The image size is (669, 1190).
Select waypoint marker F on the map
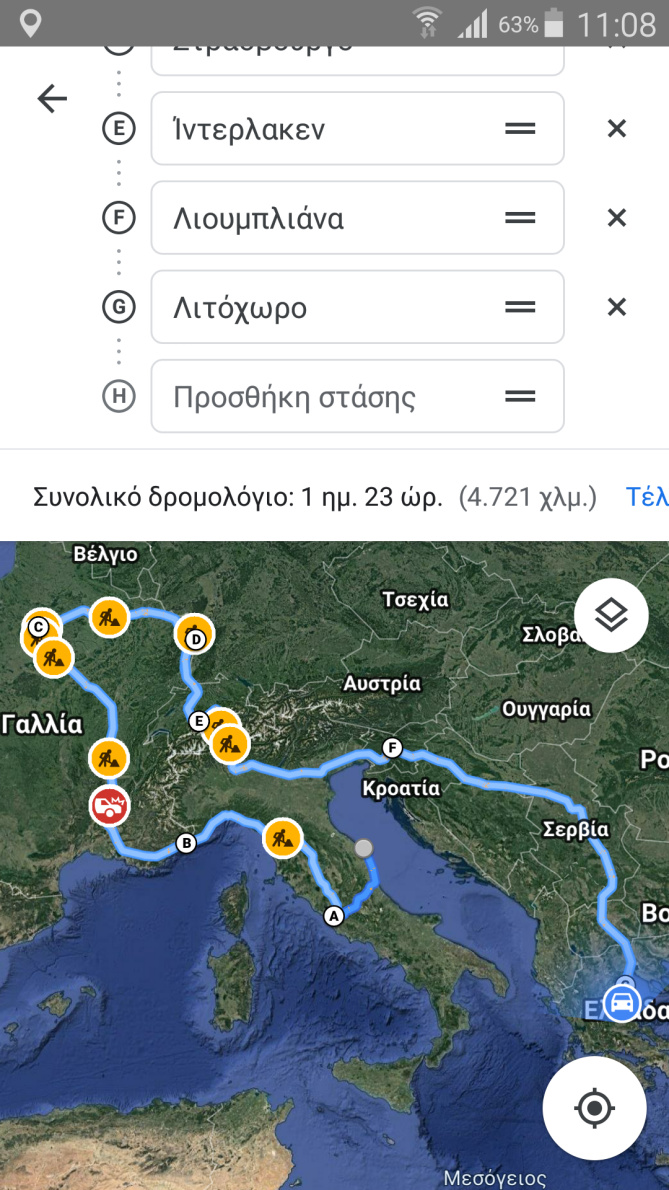(x=392, y=748)
